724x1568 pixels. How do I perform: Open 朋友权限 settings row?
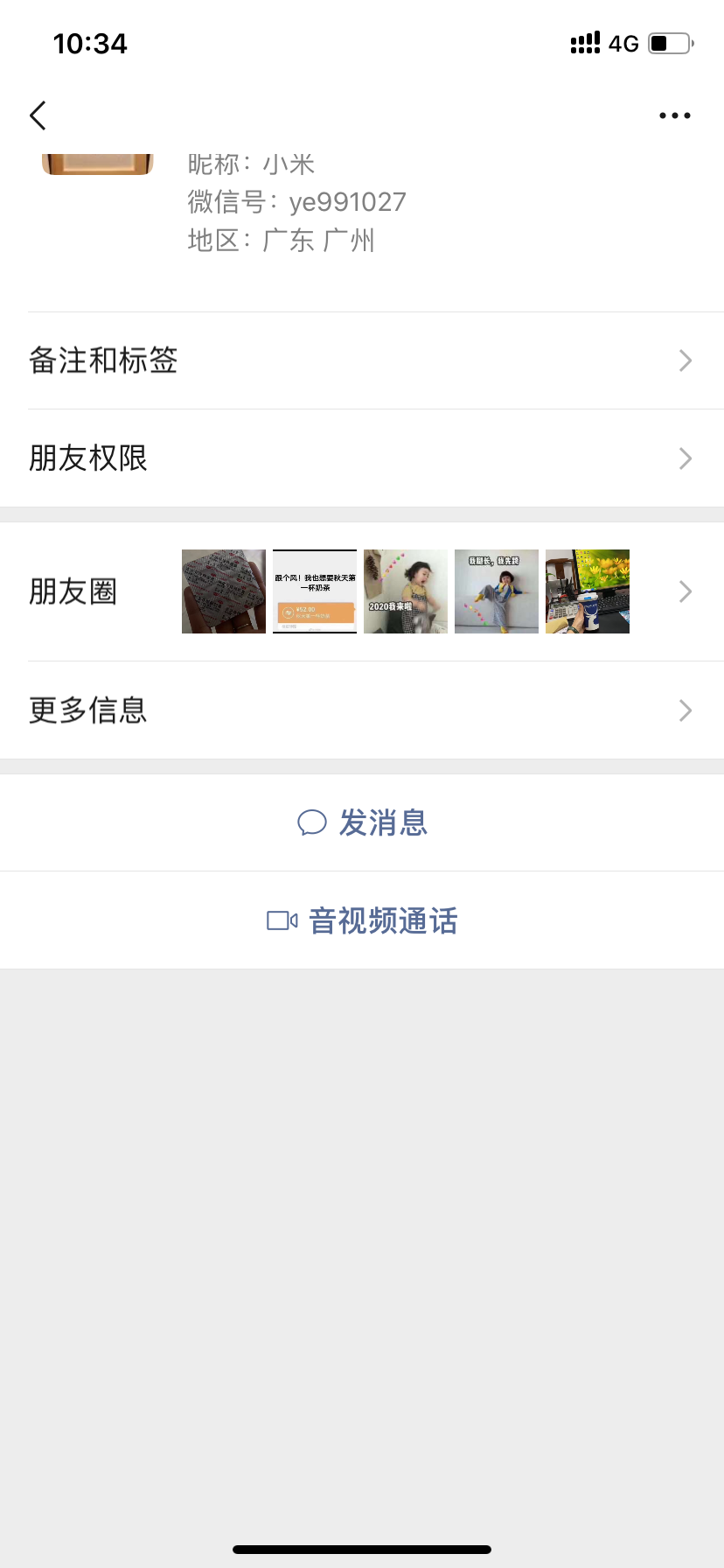pyautogui.click(x=362, y=458)
